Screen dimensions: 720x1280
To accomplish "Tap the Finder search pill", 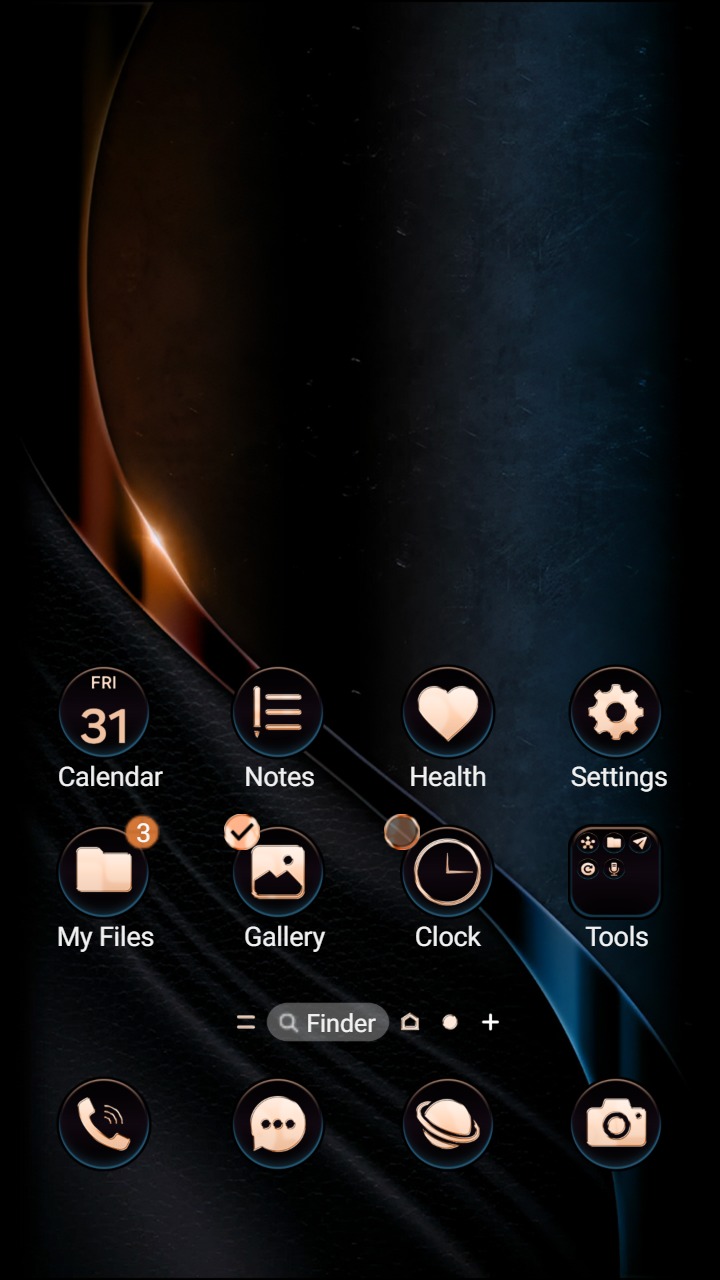I will click(x=328, y=1022).
